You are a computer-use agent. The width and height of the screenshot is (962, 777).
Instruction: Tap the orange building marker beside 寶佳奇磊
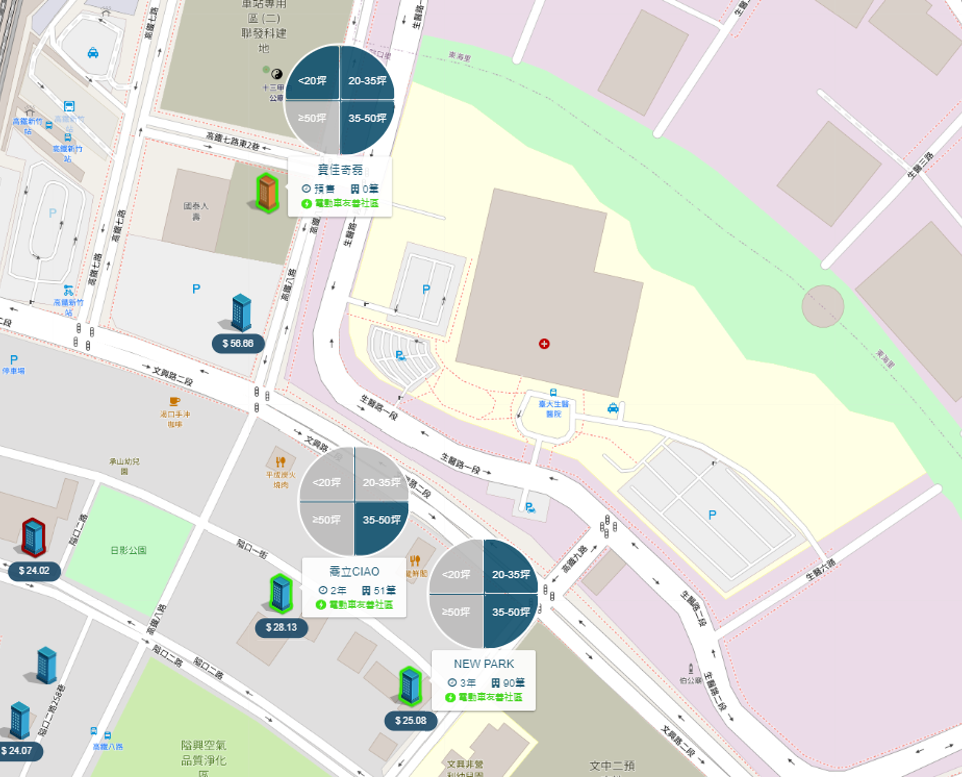coord(266,193)
